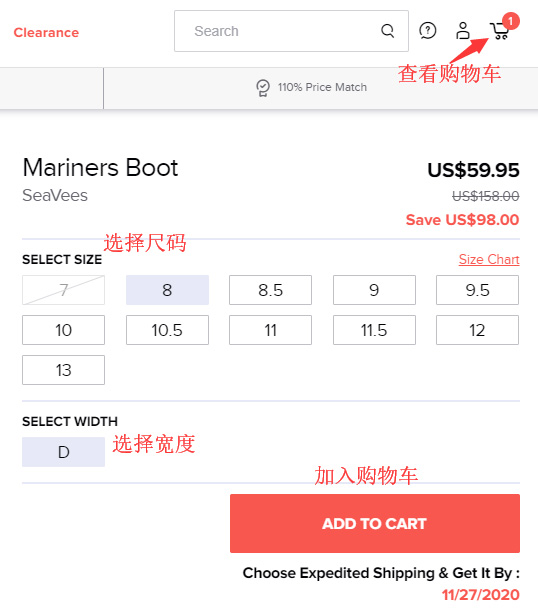Choose size 9
The width and height of the screenshot is (538, 609).
(x=374, y=290)
